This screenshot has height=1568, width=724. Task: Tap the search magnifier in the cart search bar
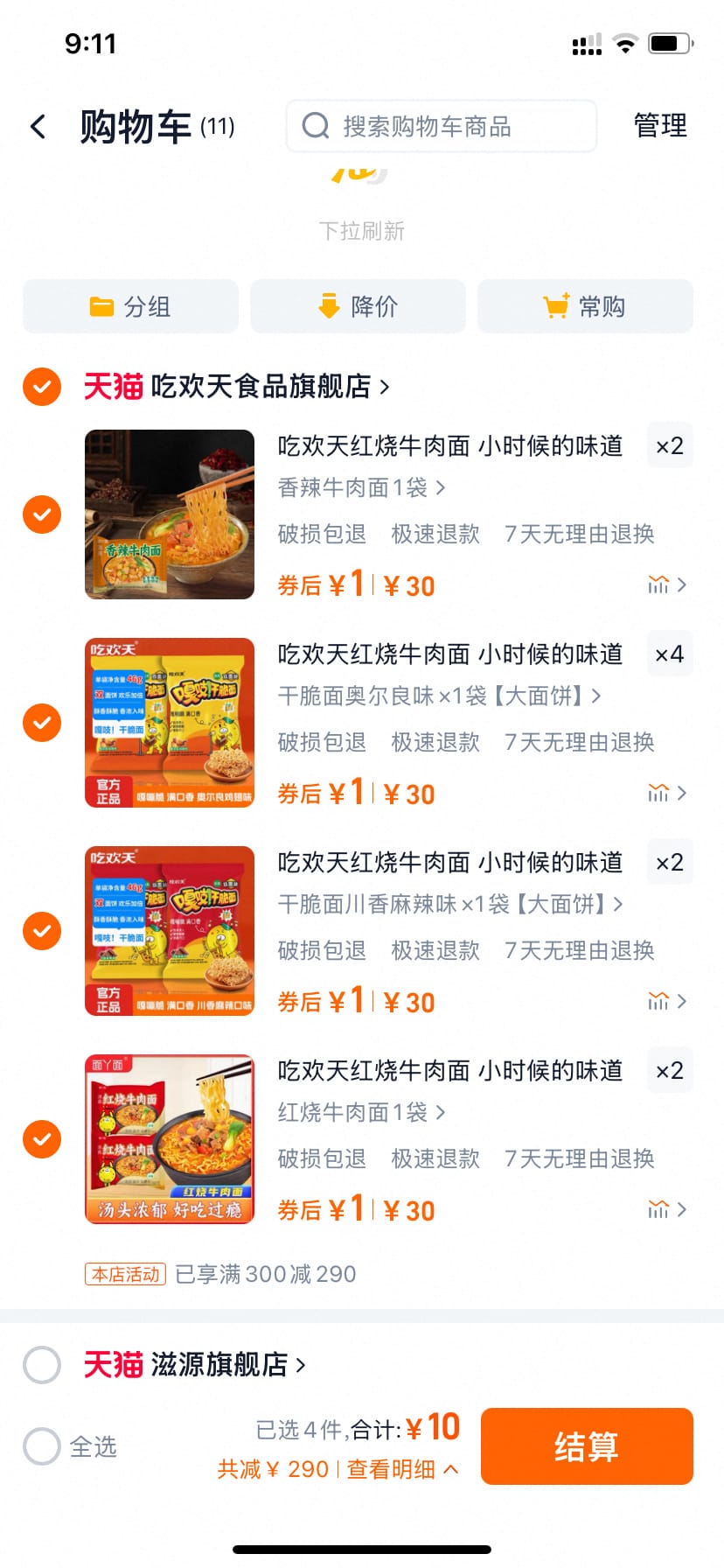pos(314,127)
